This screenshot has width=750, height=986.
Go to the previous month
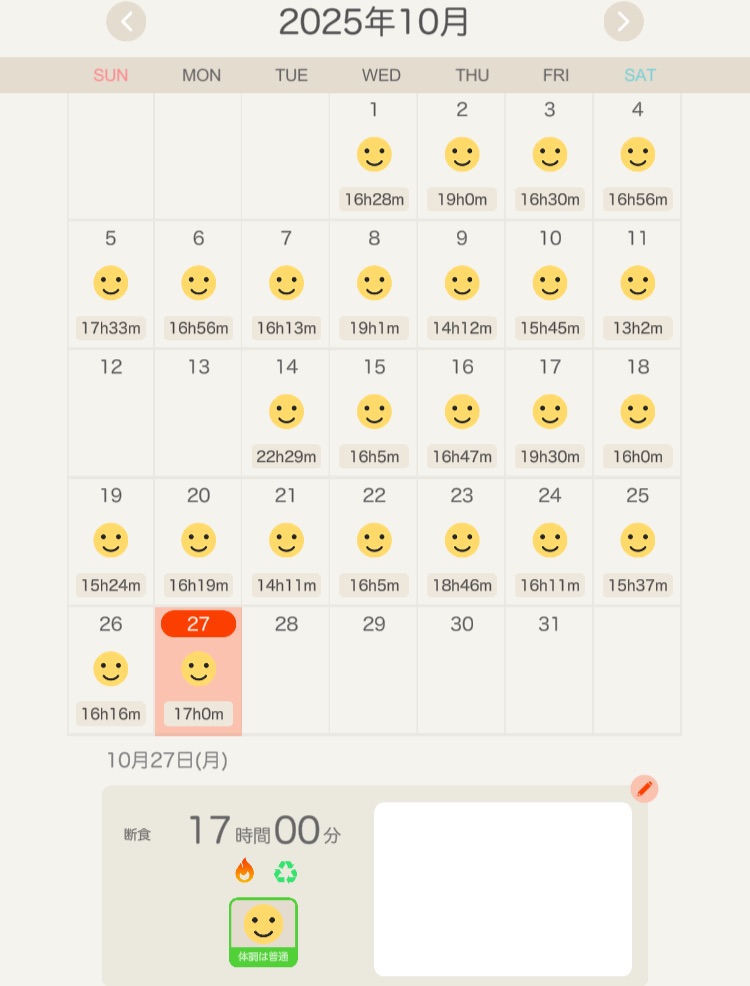127,21
